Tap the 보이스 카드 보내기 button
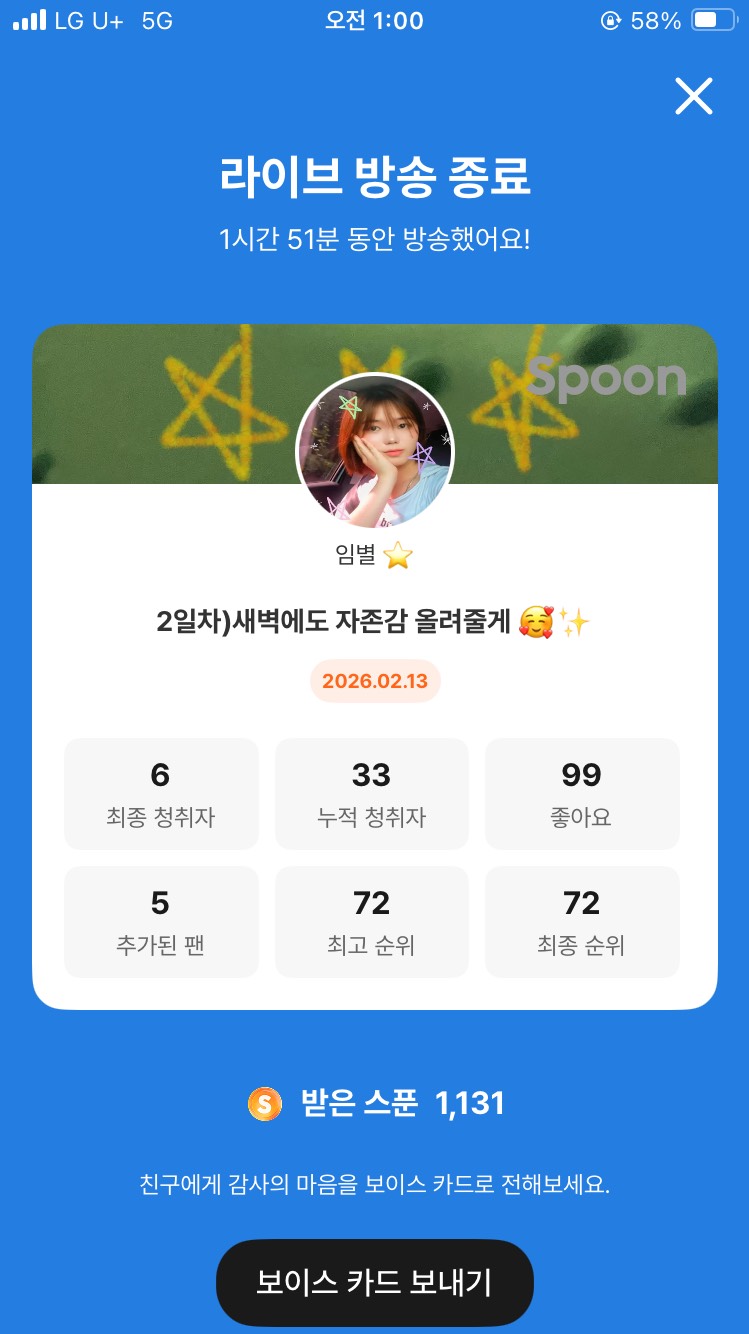Viewport: 749px width, 1334px height. [x=374, y=1282]
